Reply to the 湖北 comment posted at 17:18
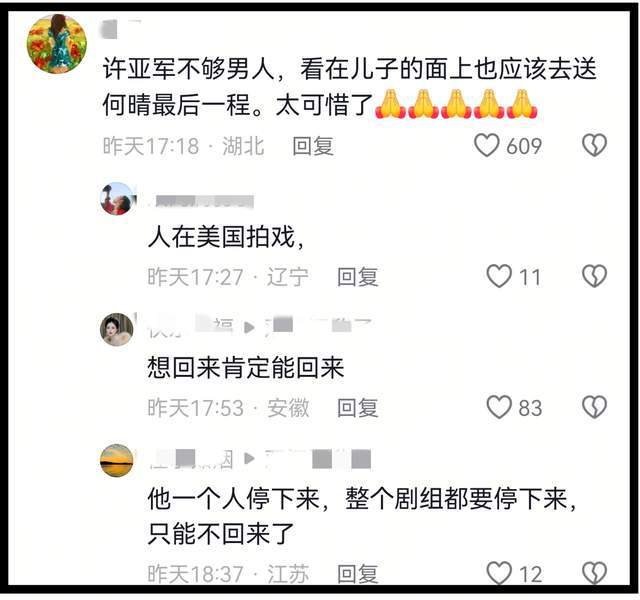 pos(313,146)
